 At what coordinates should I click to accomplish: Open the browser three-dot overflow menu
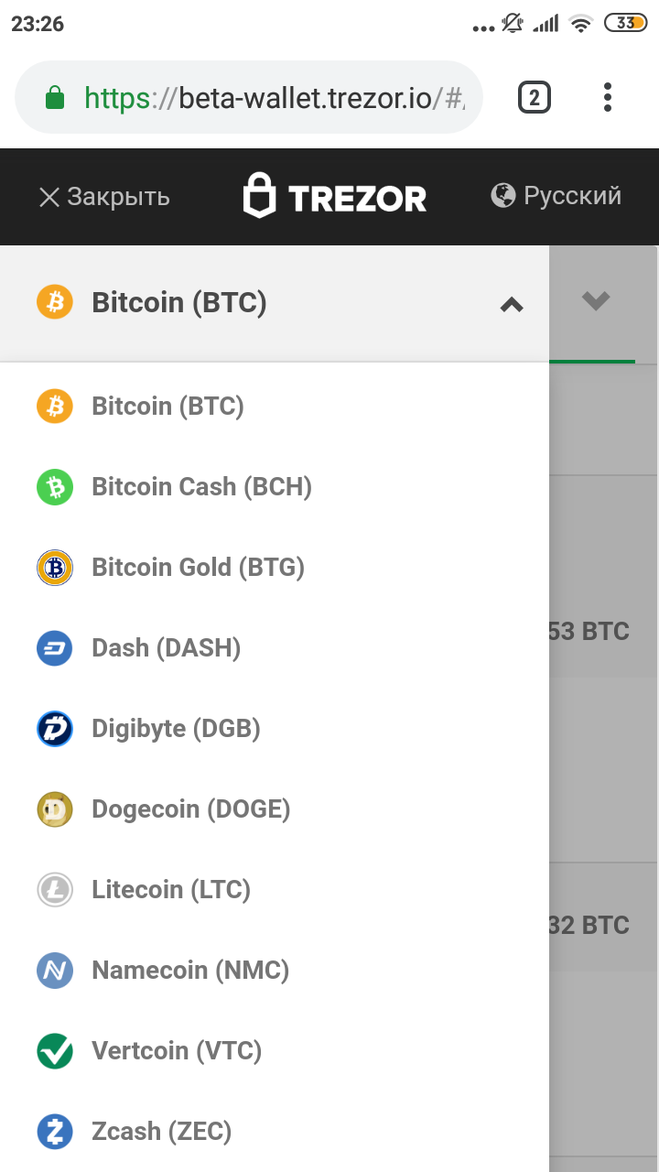(607, 98)
